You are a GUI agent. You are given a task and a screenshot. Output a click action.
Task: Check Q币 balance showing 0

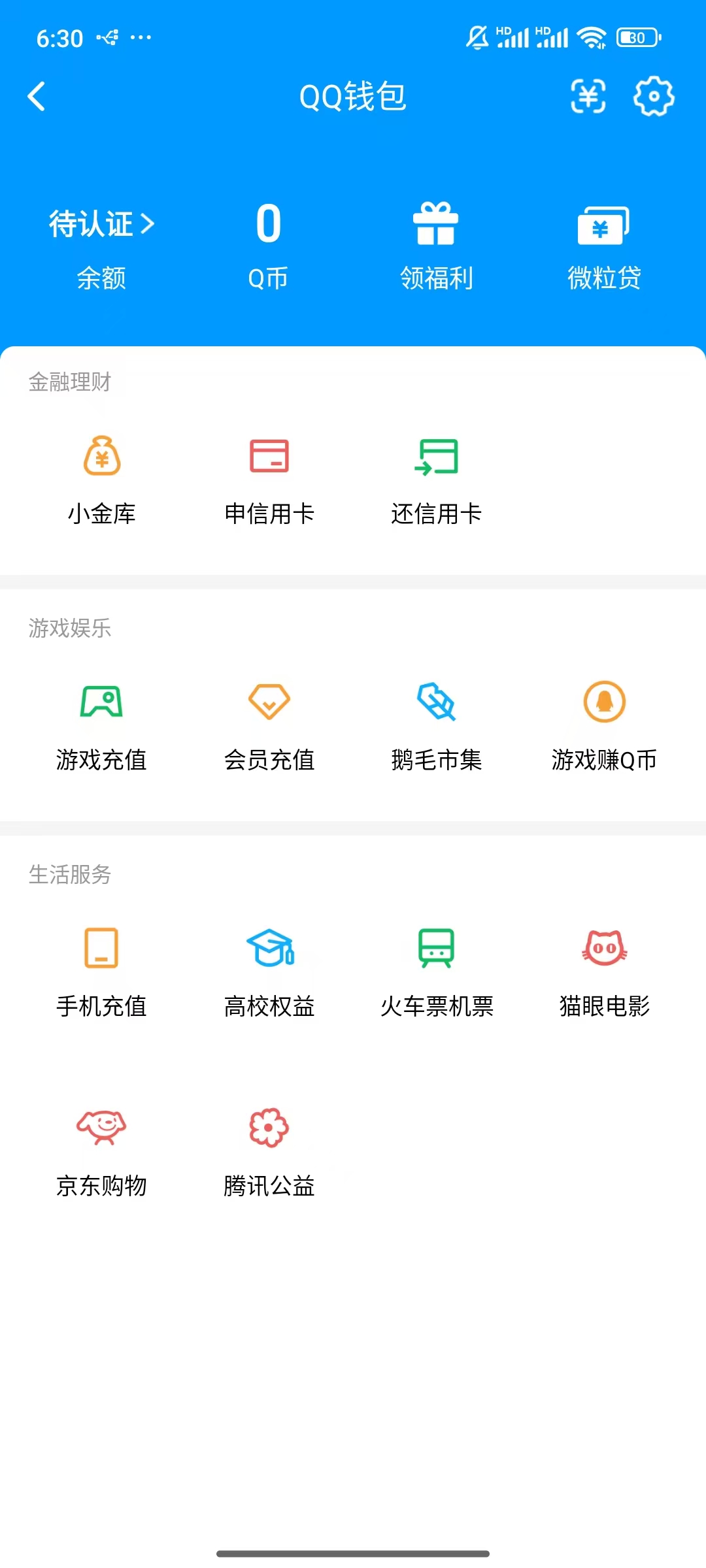pyautogui.click(x=269, y=225)
